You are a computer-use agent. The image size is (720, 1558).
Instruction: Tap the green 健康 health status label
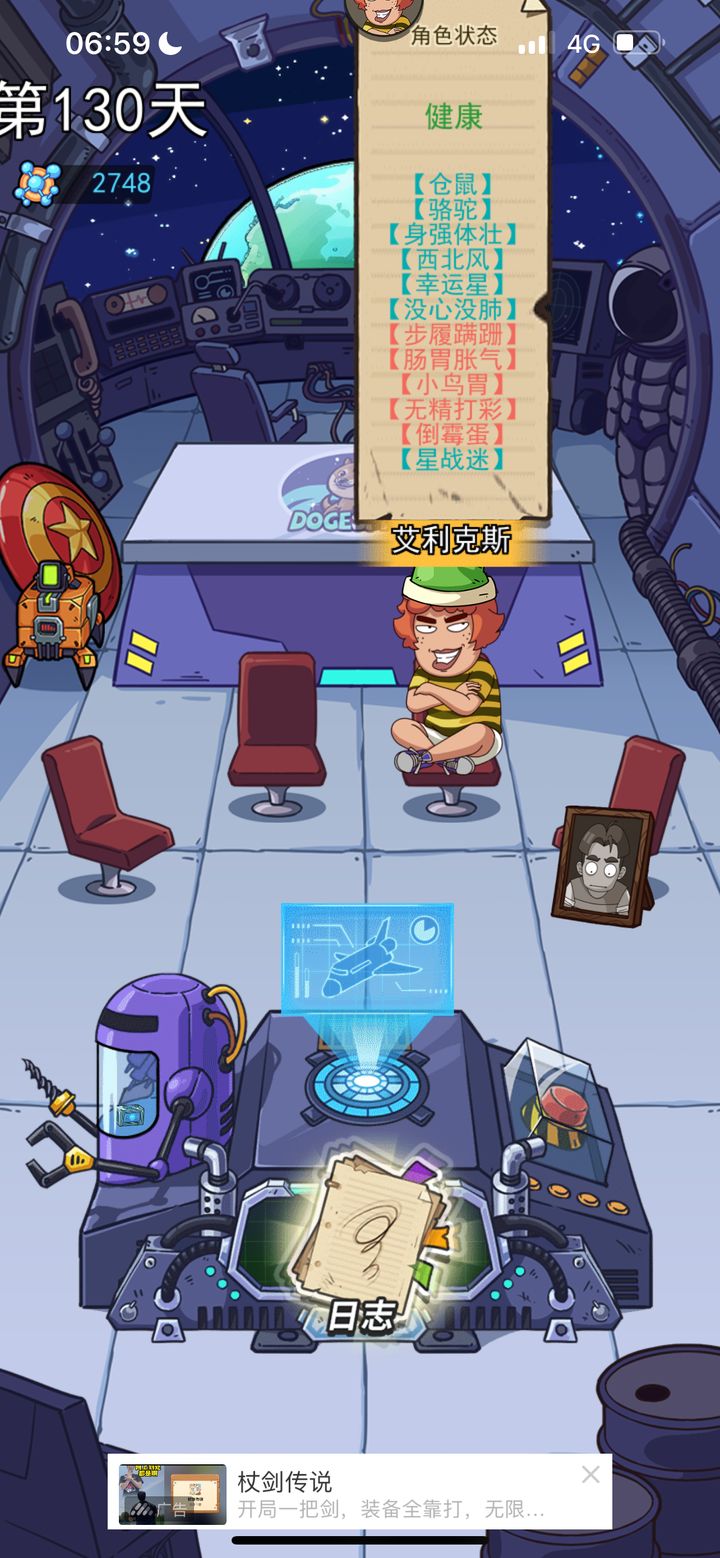click(x=453, y=117)
